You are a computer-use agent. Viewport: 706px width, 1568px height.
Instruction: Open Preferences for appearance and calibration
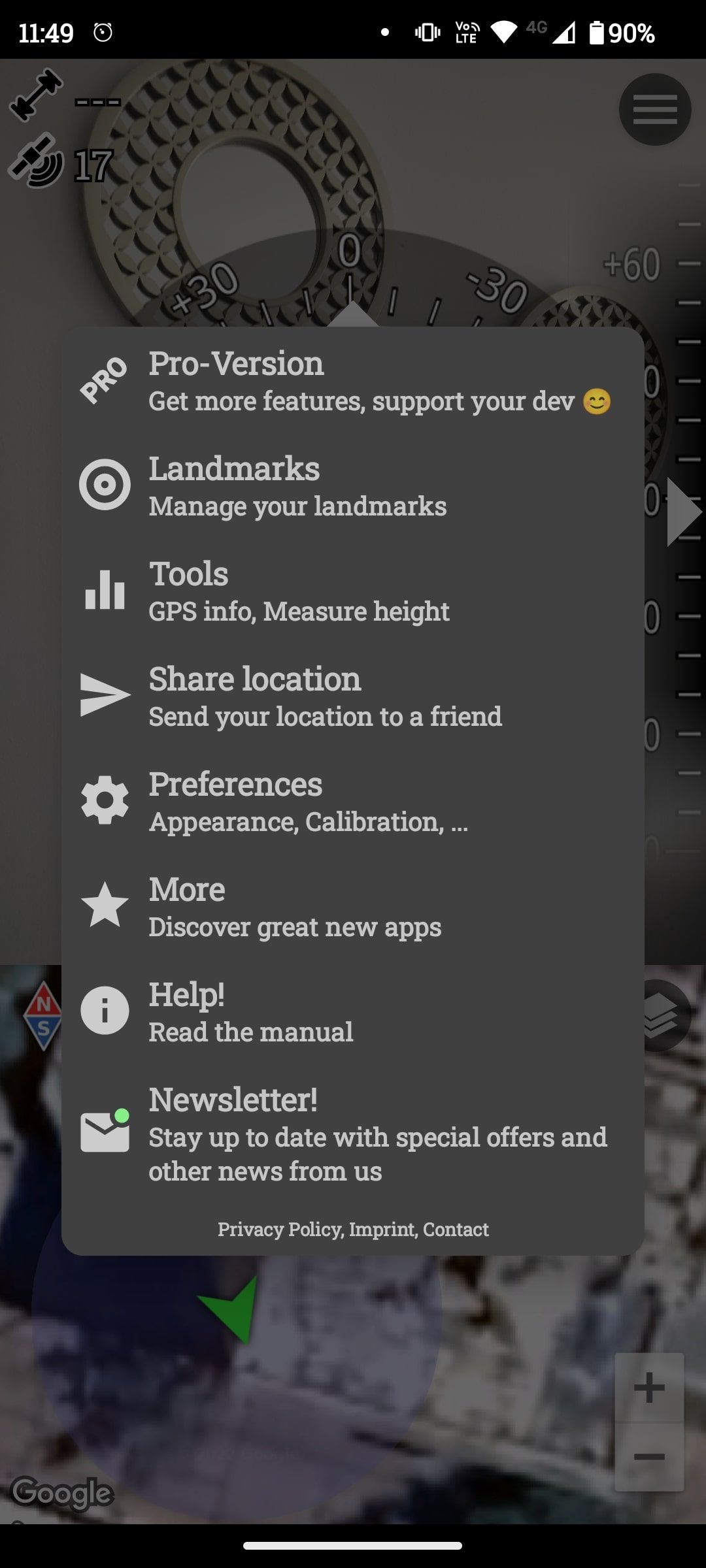[x=353, y=802]
